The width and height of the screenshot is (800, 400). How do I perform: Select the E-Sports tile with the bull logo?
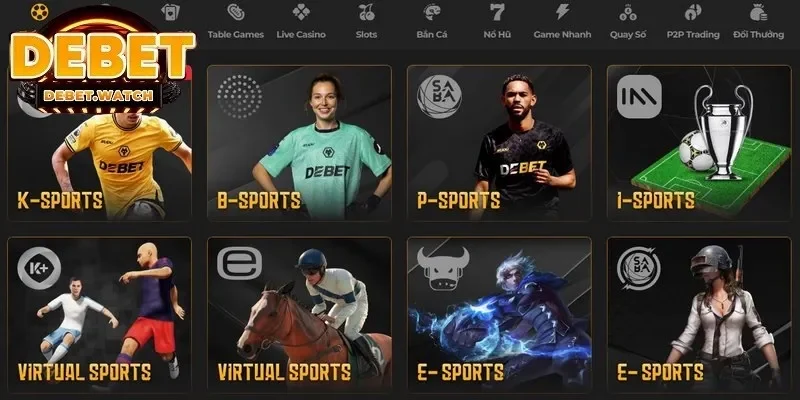498,313
